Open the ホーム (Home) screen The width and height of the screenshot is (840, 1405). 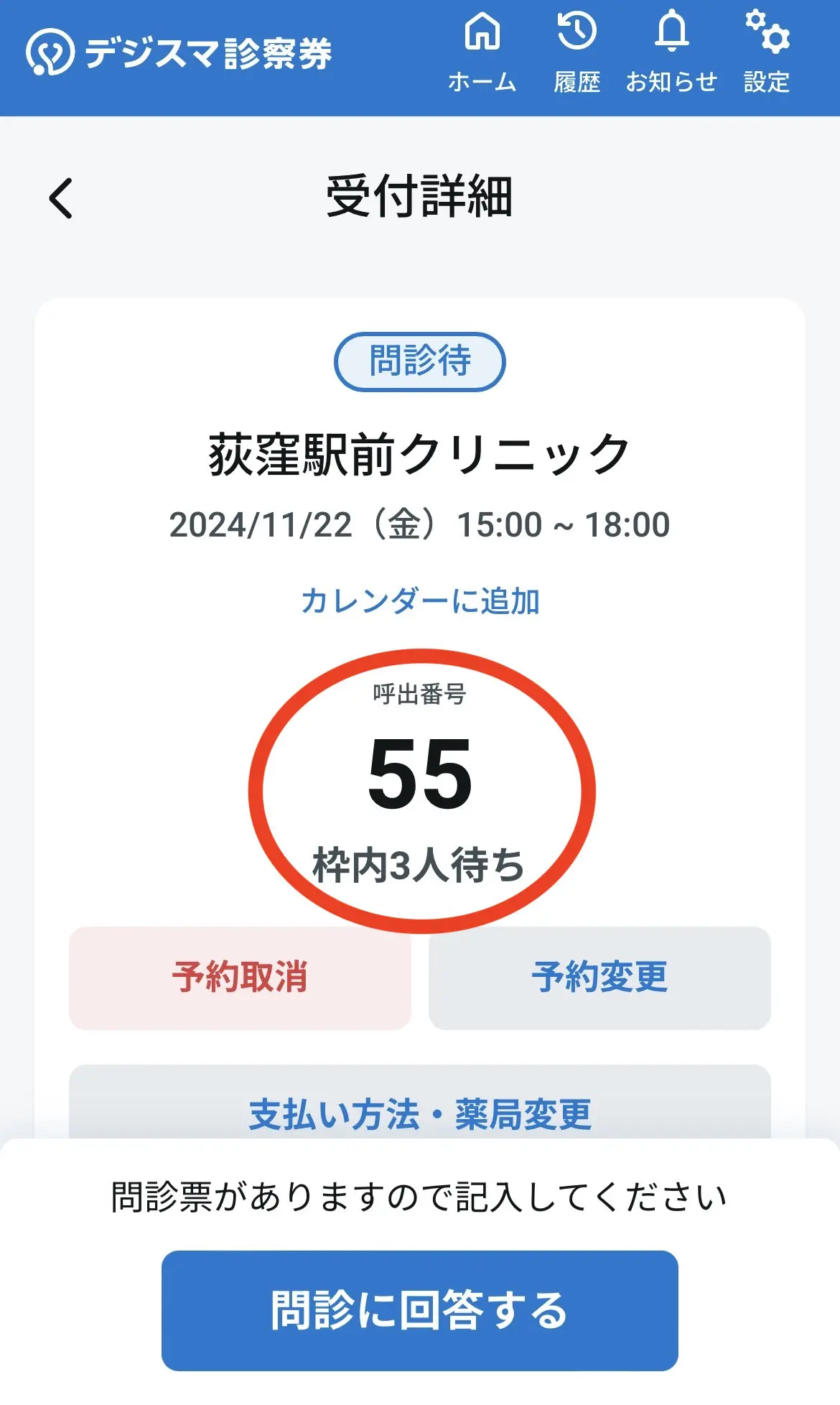482,54
